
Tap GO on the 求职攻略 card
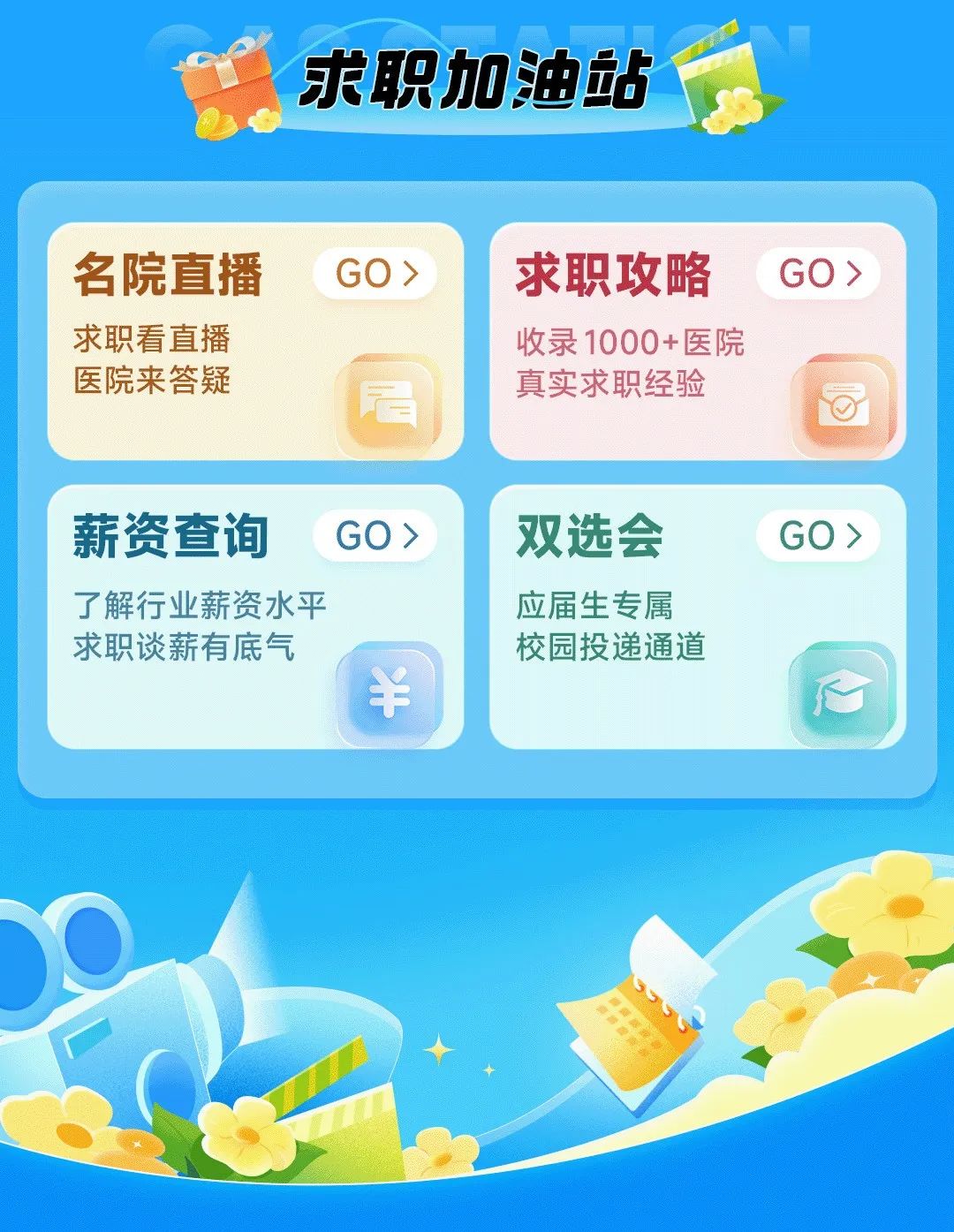point(818,275)
